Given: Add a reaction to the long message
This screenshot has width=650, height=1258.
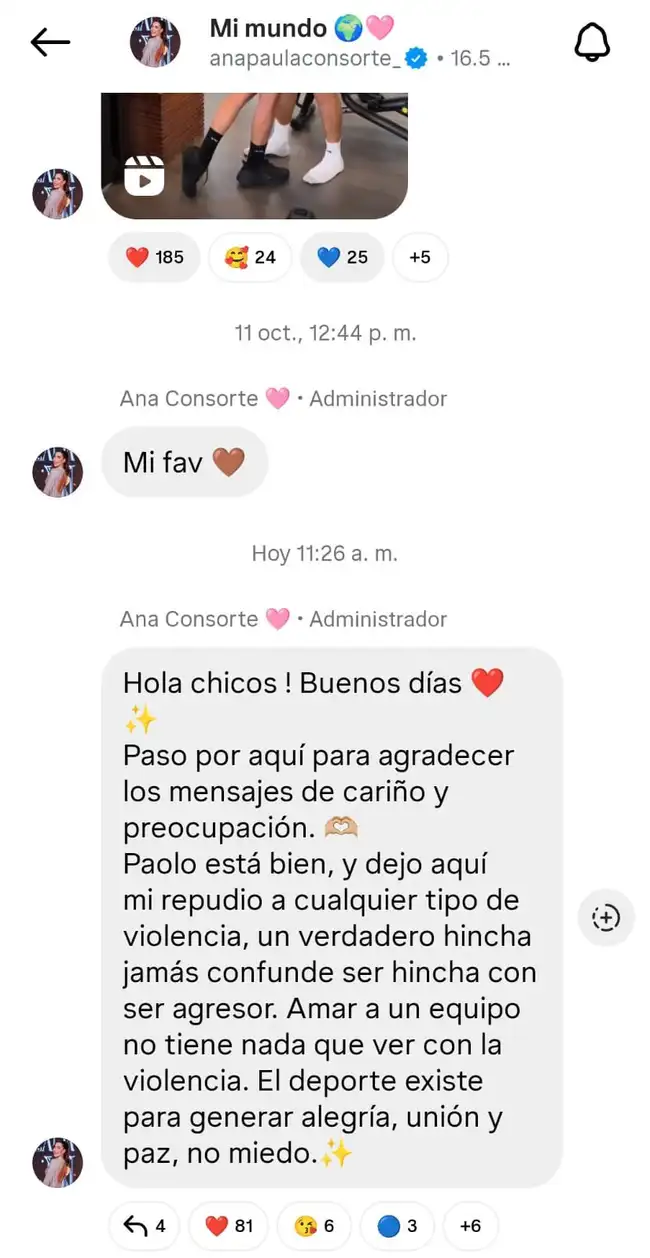Looking at the screenshot, I should 607,916.
